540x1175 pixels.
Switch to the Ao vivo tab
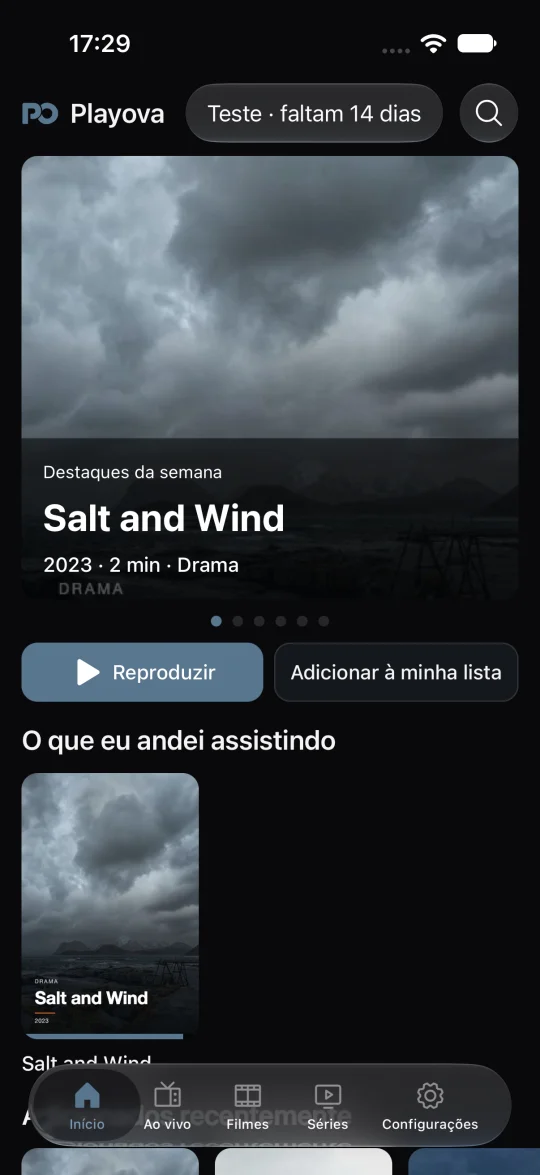point(167,1106)
